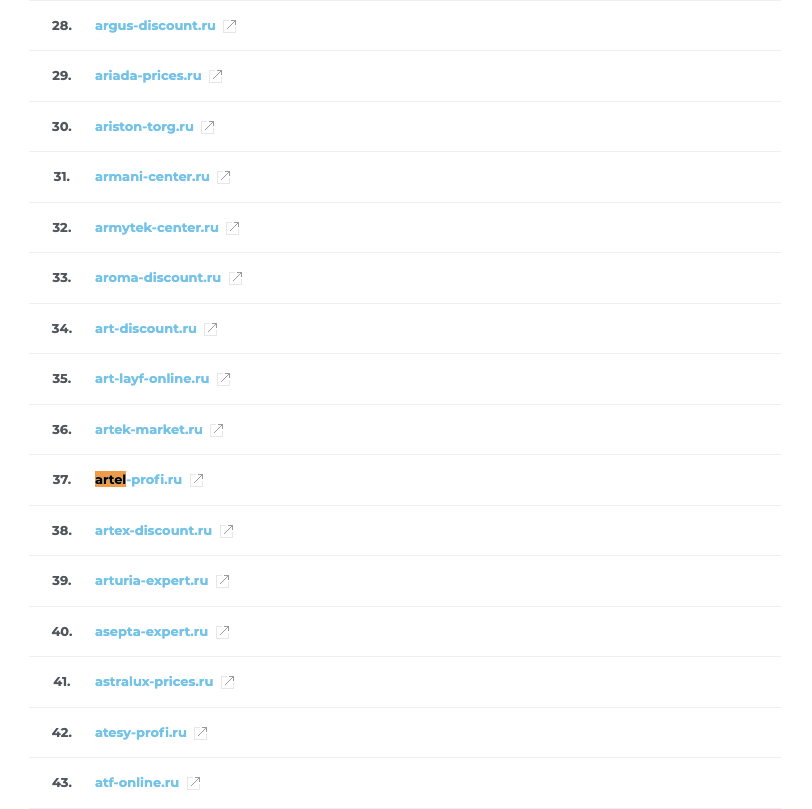Viewport: 812px width, 809px height.
Task: Tap external icon next to artex-discount.ru
Action: tap(227, 531)
